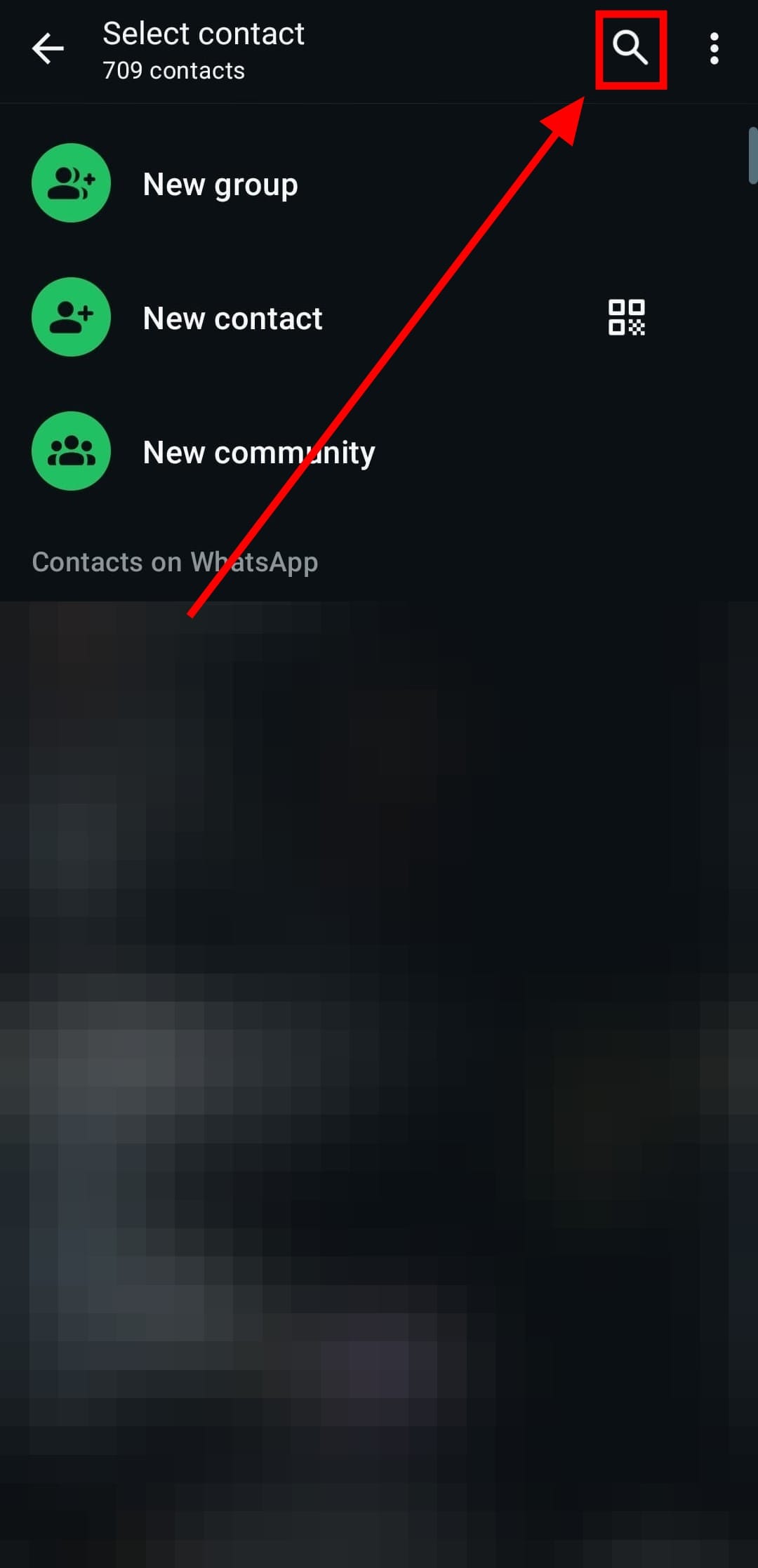Create a New community
The image size is (758, 1568).
258,452
